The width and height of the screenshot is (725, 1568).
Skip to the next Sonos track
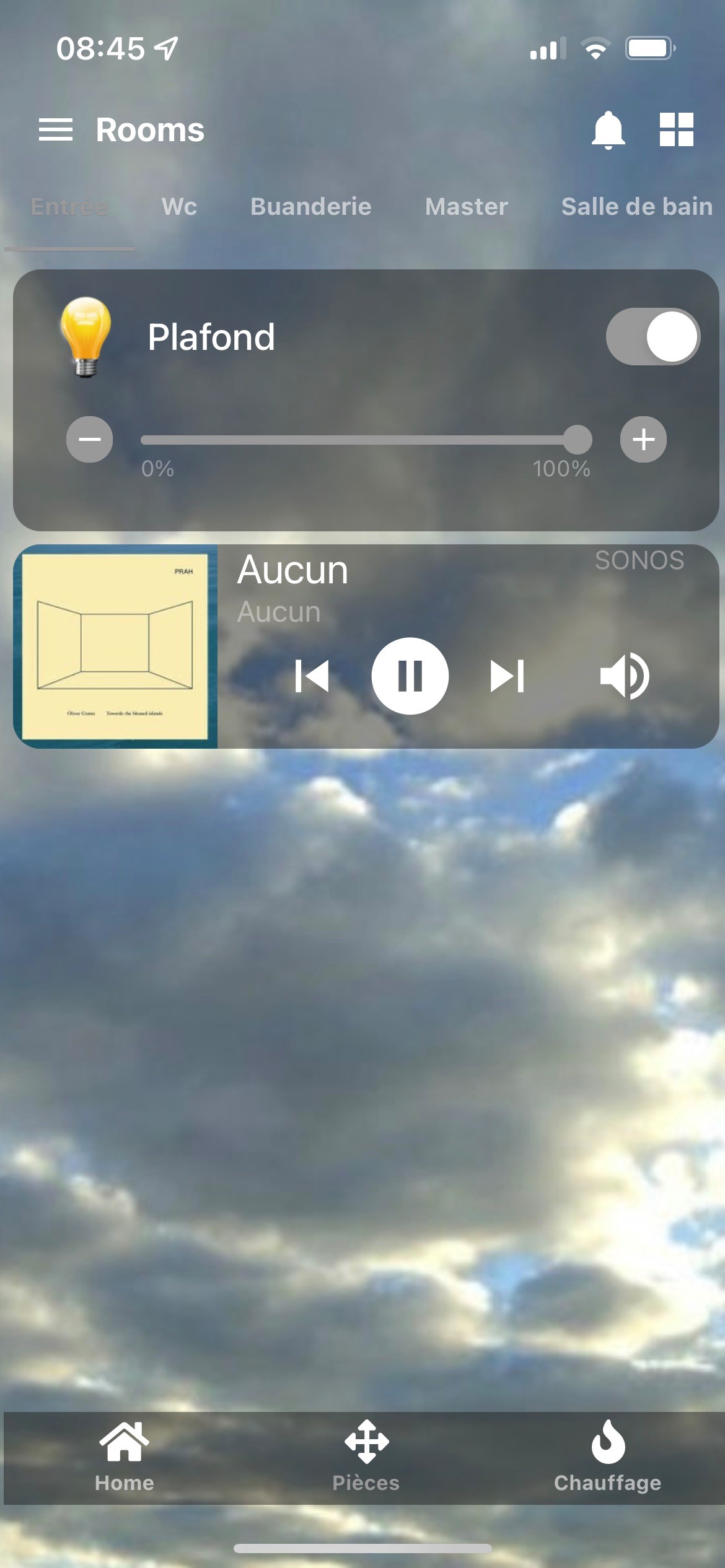507,676
